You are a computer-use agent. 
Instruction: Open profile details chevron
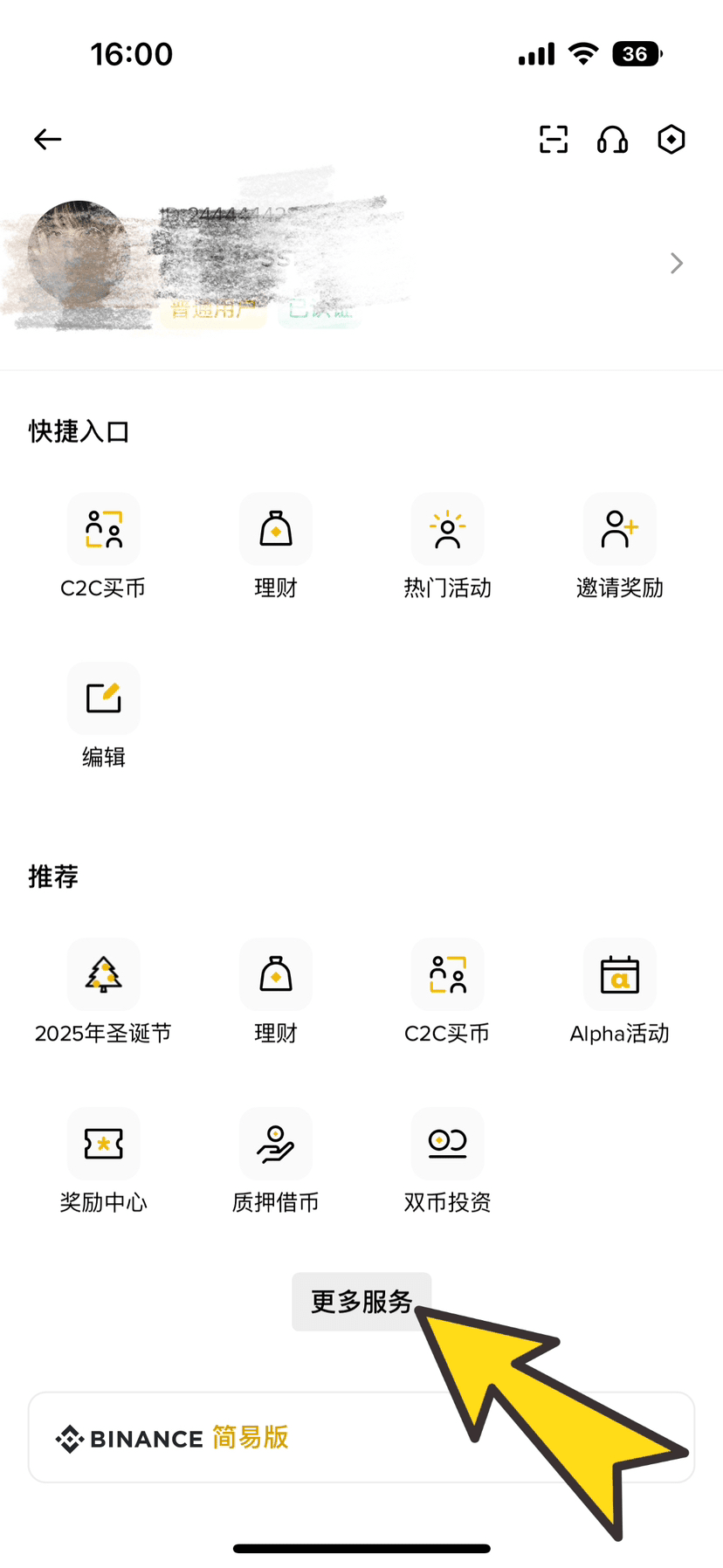tap(676, 264)
